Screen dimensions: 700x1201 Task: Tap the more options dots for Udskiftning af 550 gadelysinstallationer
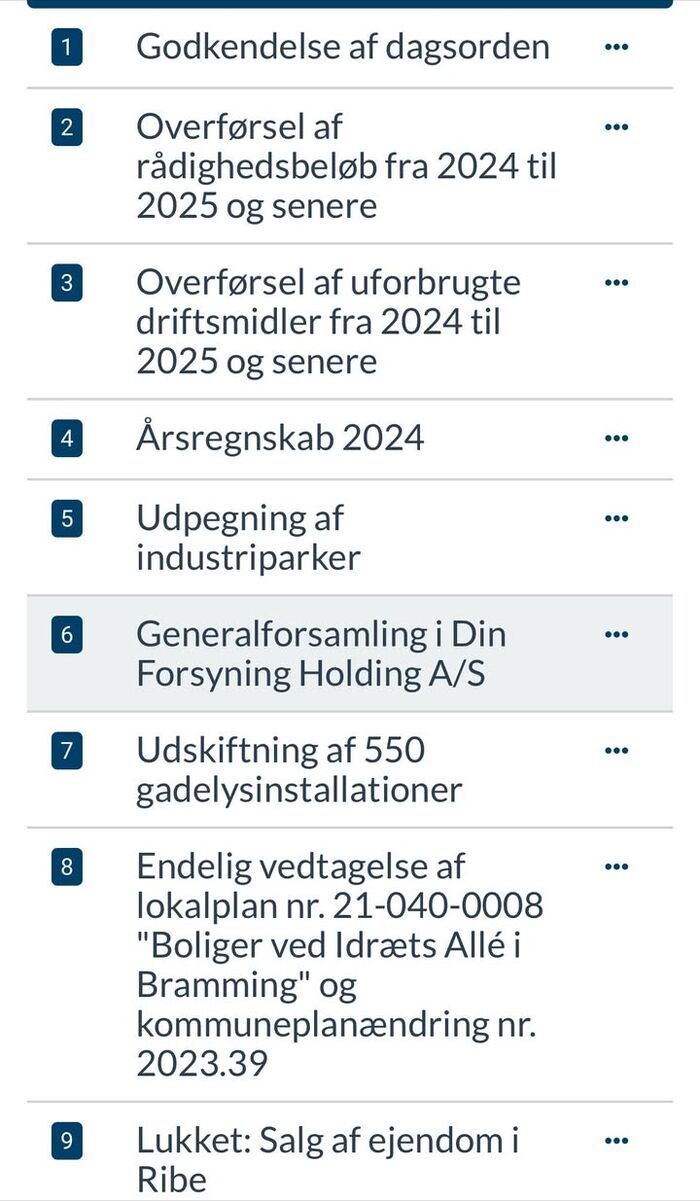point(618,750)
